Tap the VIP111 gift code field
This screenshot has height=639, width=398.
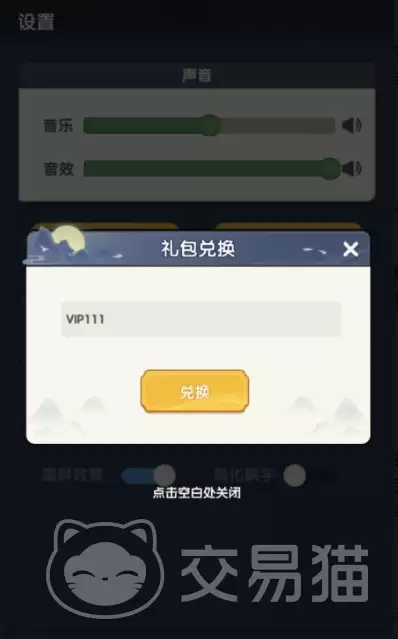click(x=201, y=319)
